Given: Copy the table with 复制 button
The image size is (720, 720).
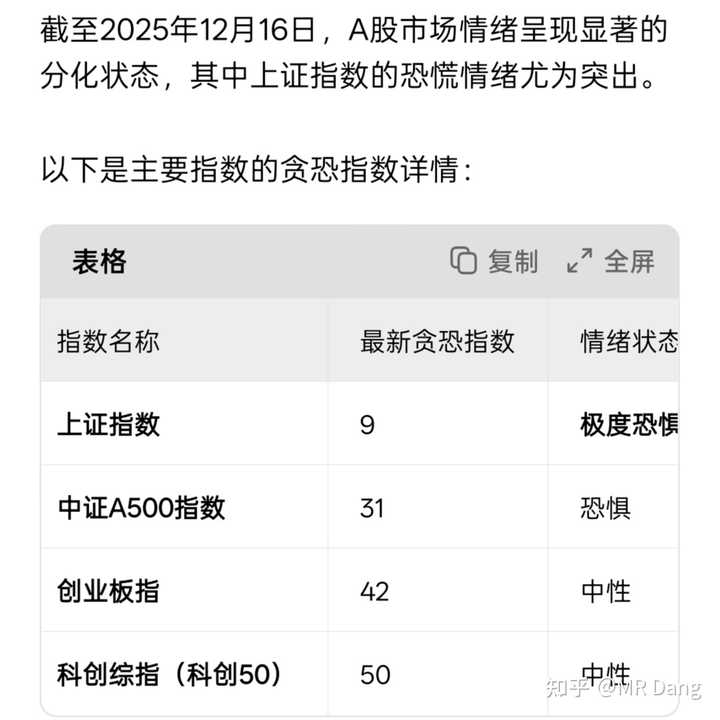Looking at the screenshot, I should click(x=494, y=262).
